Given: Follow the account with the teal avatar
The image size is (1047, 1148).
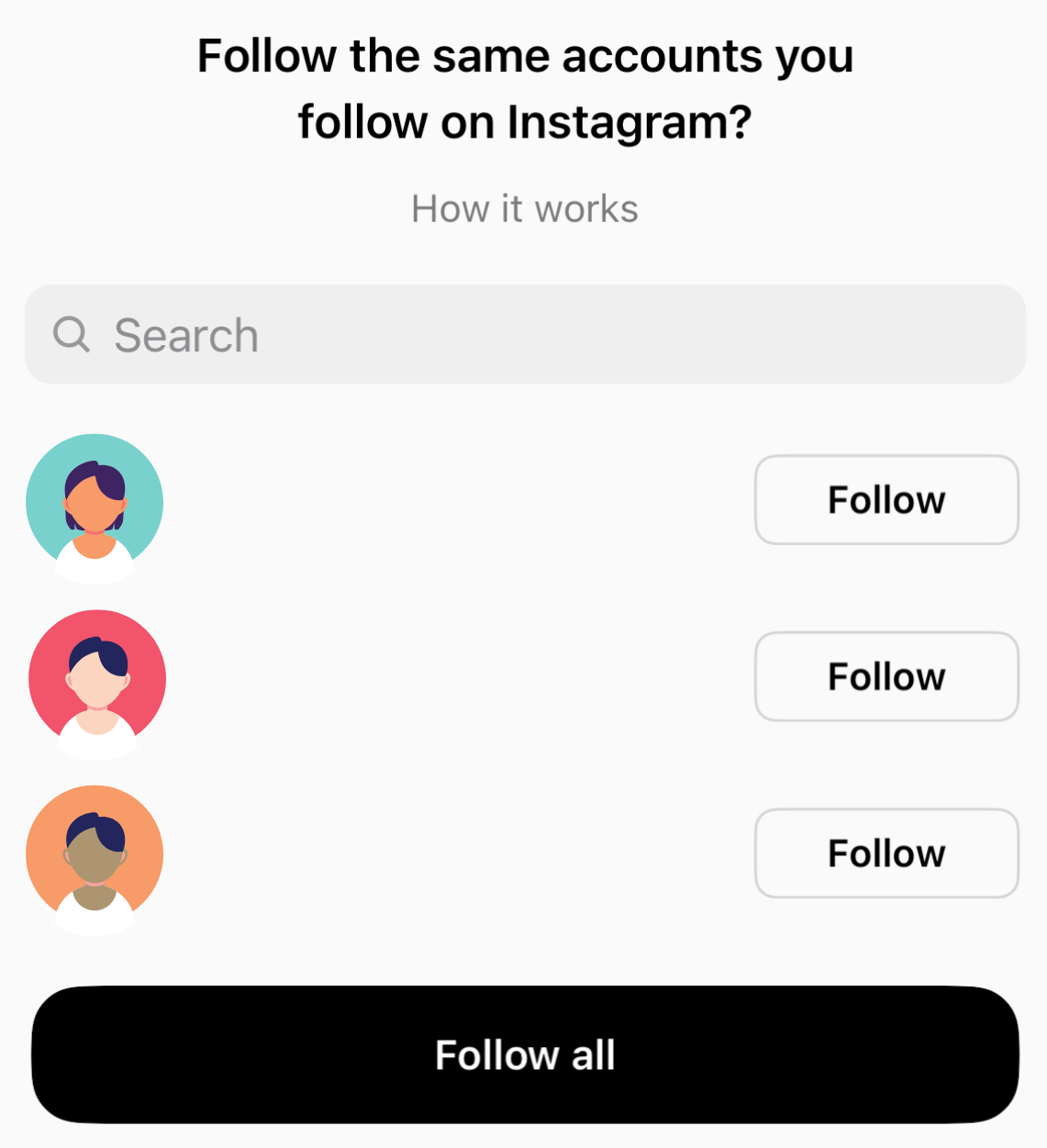Looking at the screenshot, I should pyautogui.click(x=885, y=500).
